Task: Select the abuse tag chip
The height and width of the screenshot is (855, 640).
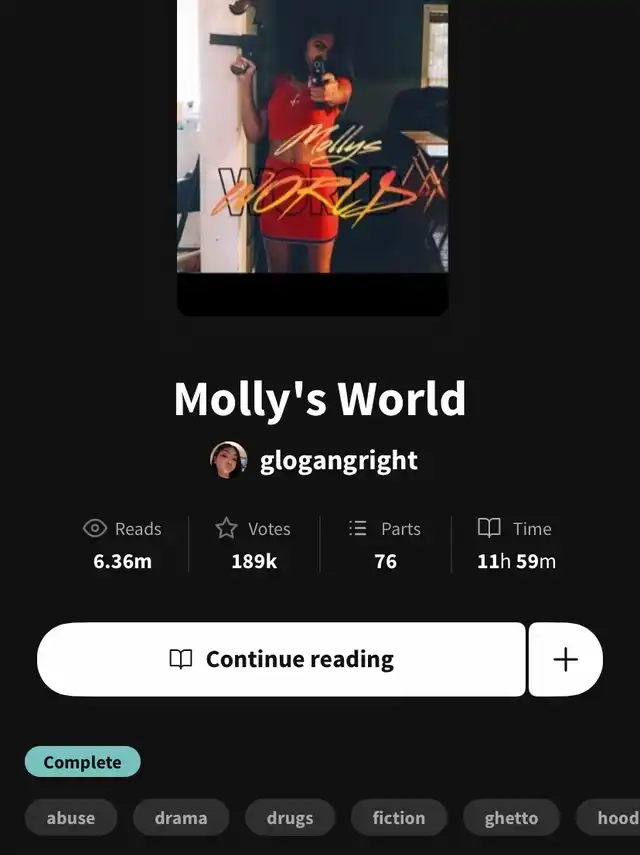Action: (71, 817)
